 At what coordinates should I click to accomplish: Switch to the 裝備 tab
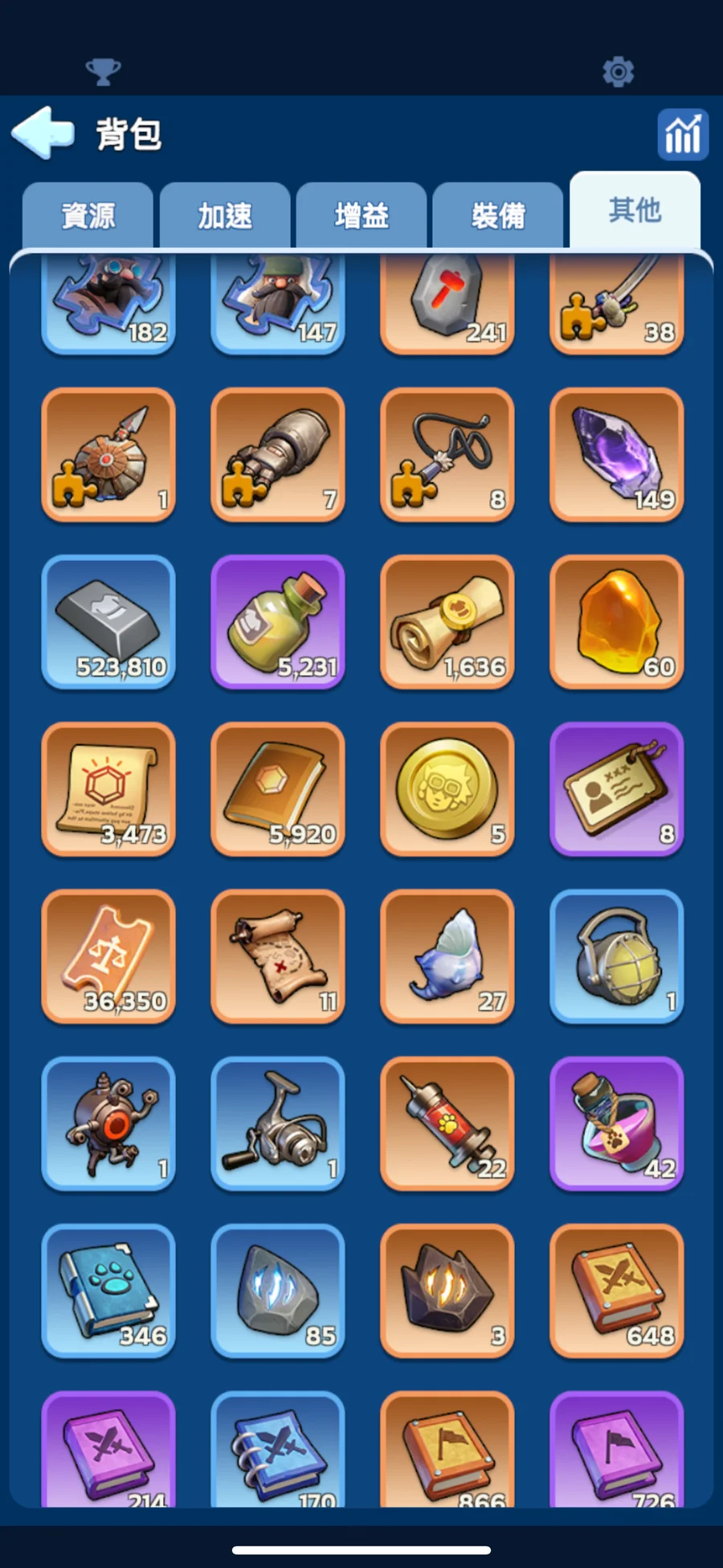pos(498,215)
